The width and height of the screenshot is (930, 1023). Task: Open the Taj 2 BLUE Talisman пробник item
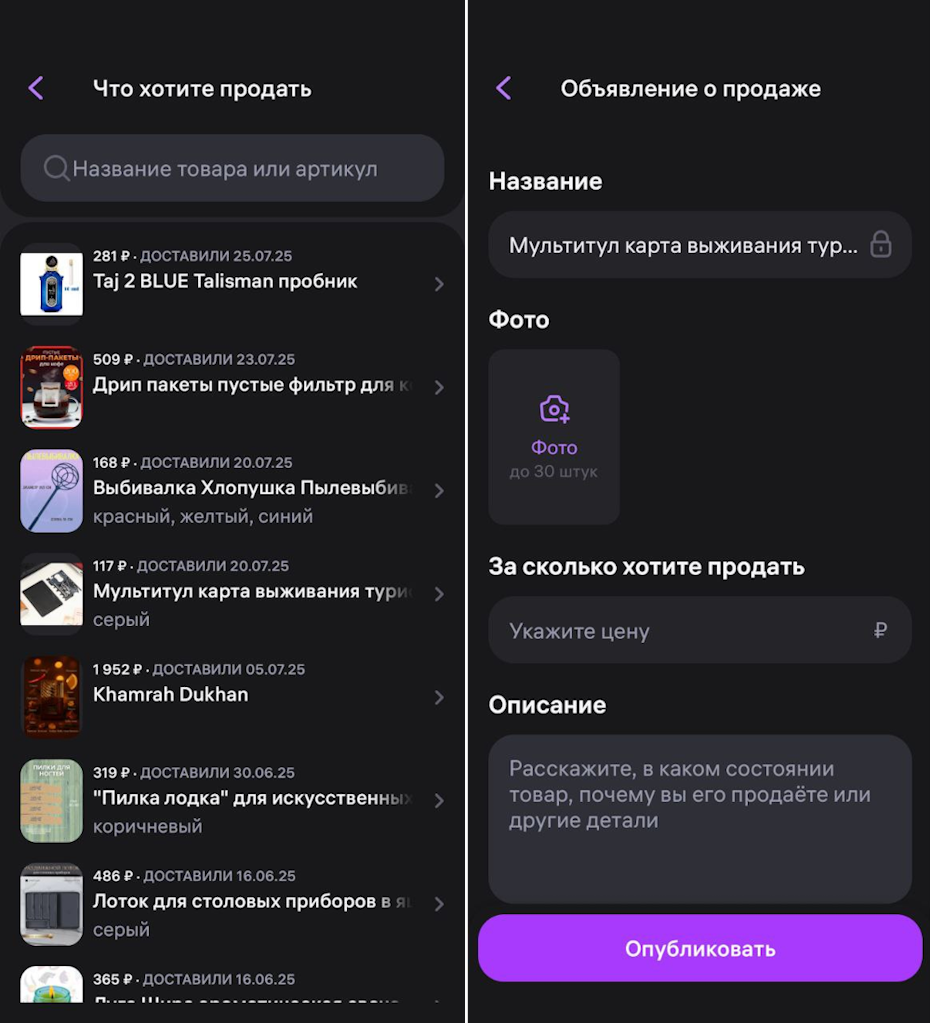tap(232, 283)
